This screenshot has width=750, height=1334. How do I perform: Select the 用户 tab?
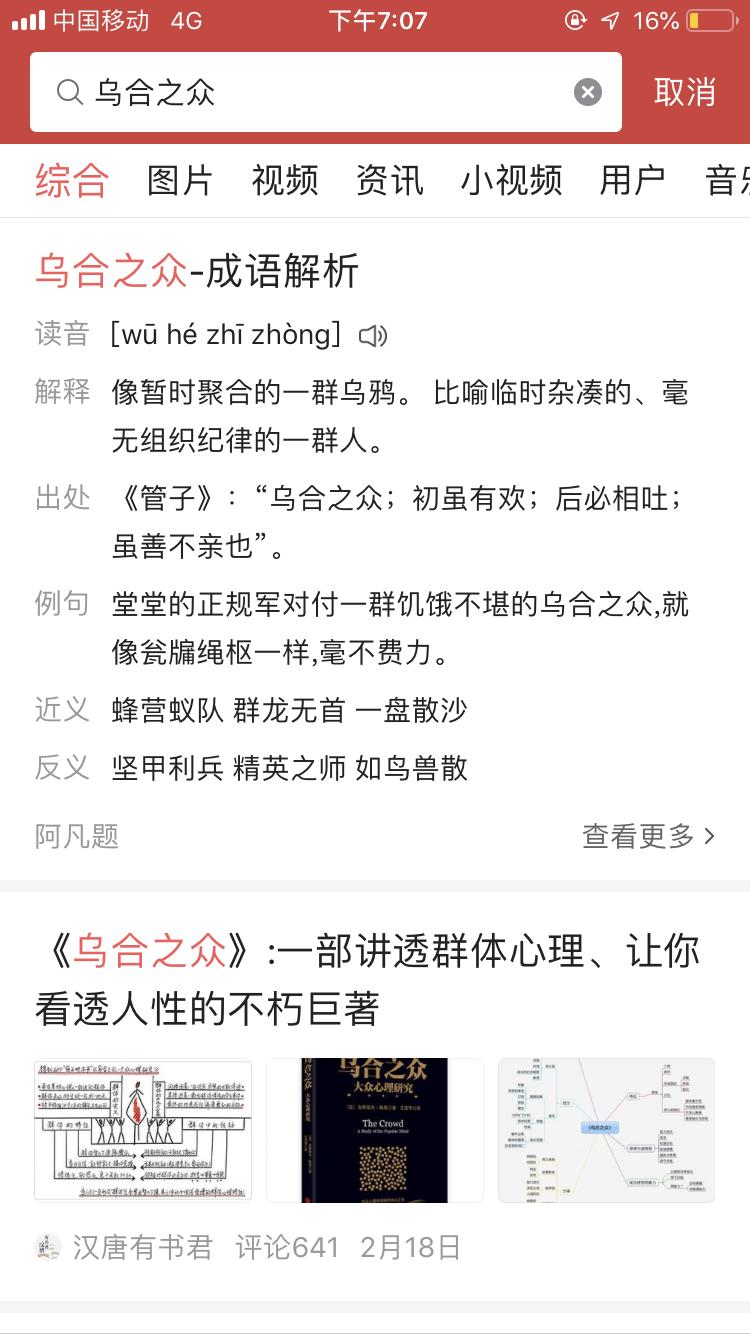630,181
